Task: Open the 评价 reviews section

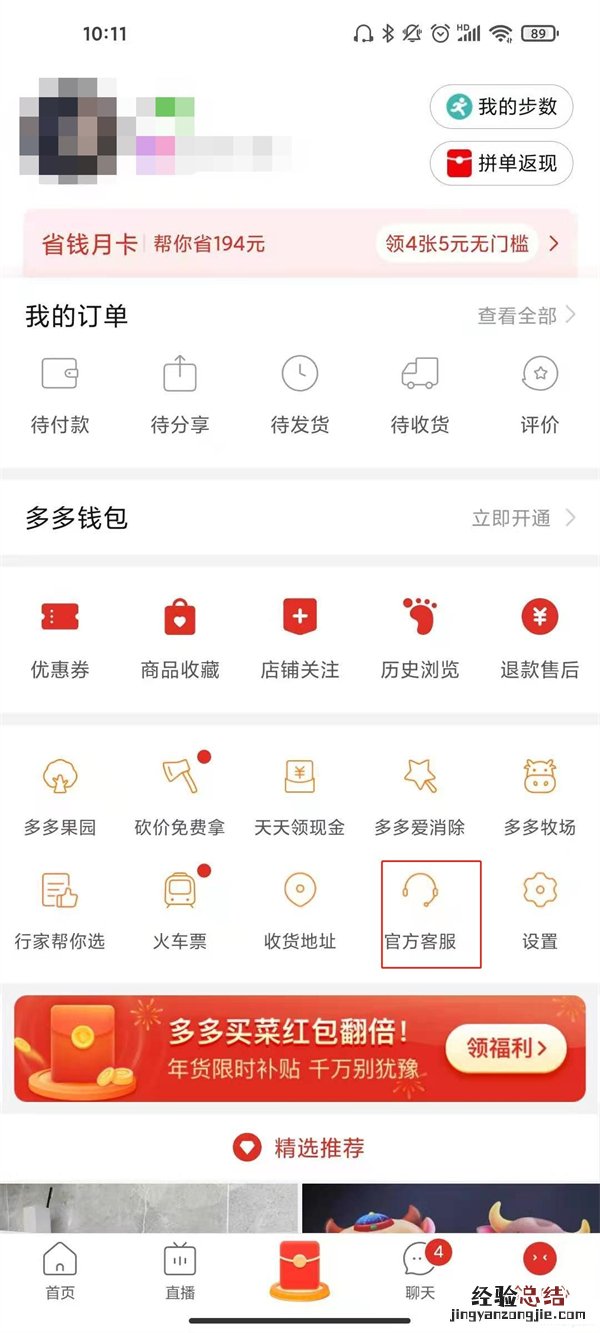Action: [x=540, y=395]
